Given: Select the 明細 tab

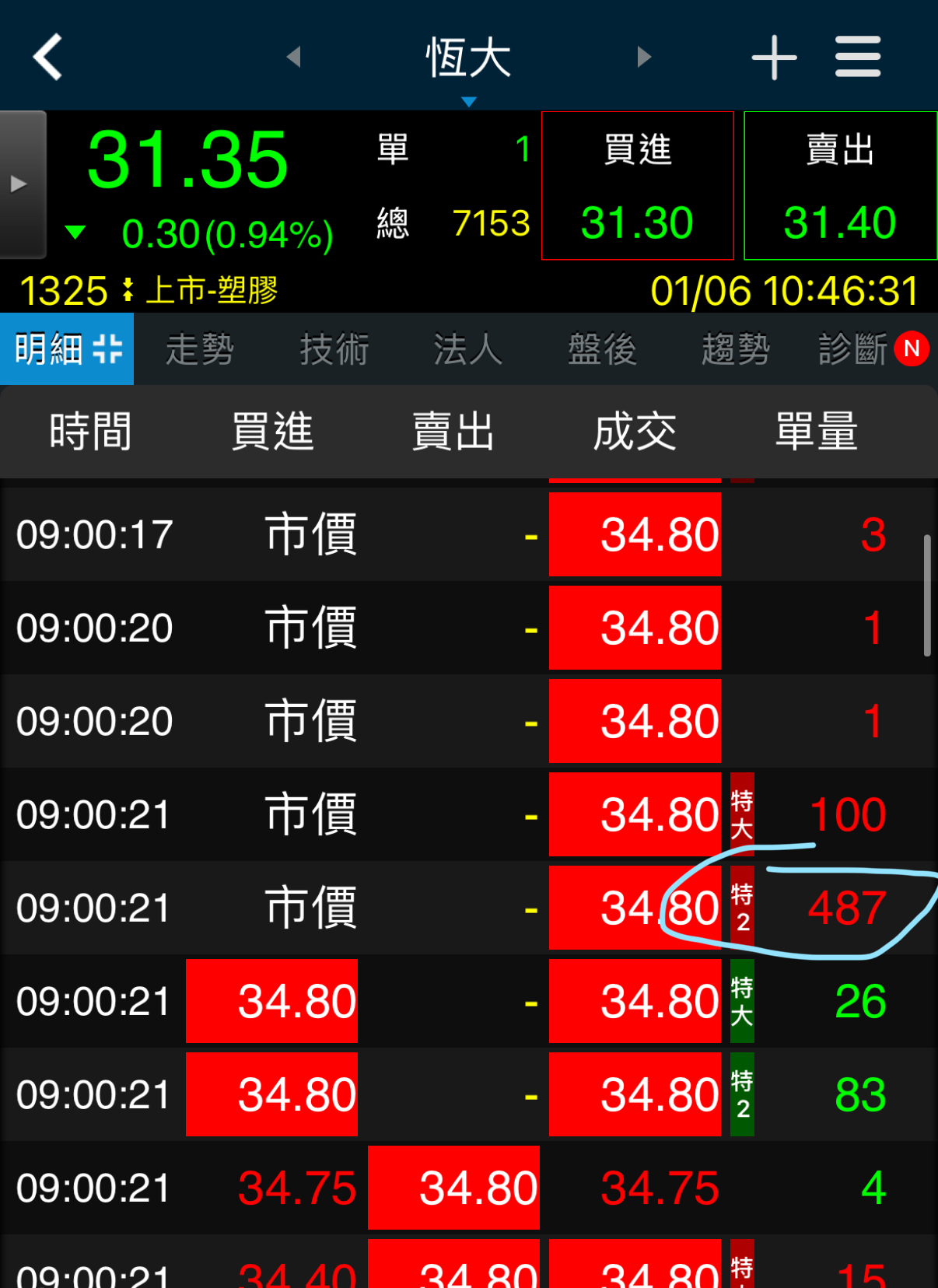Looking at the screenshot, I should 67,349.
